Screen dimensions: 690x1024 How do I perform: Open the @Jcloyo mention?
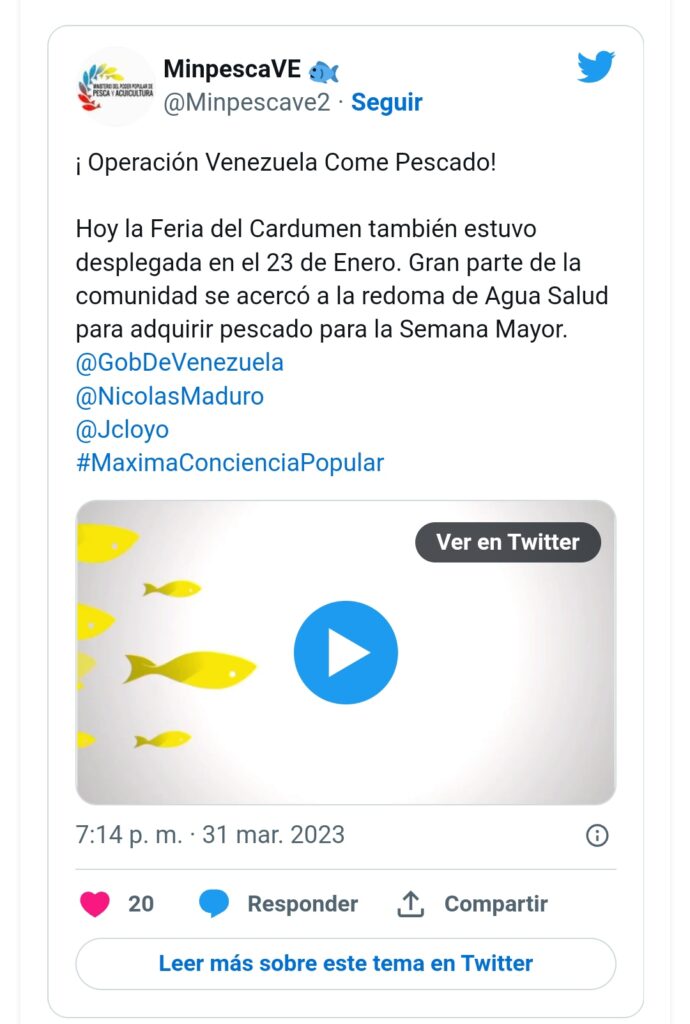[122, 429]
